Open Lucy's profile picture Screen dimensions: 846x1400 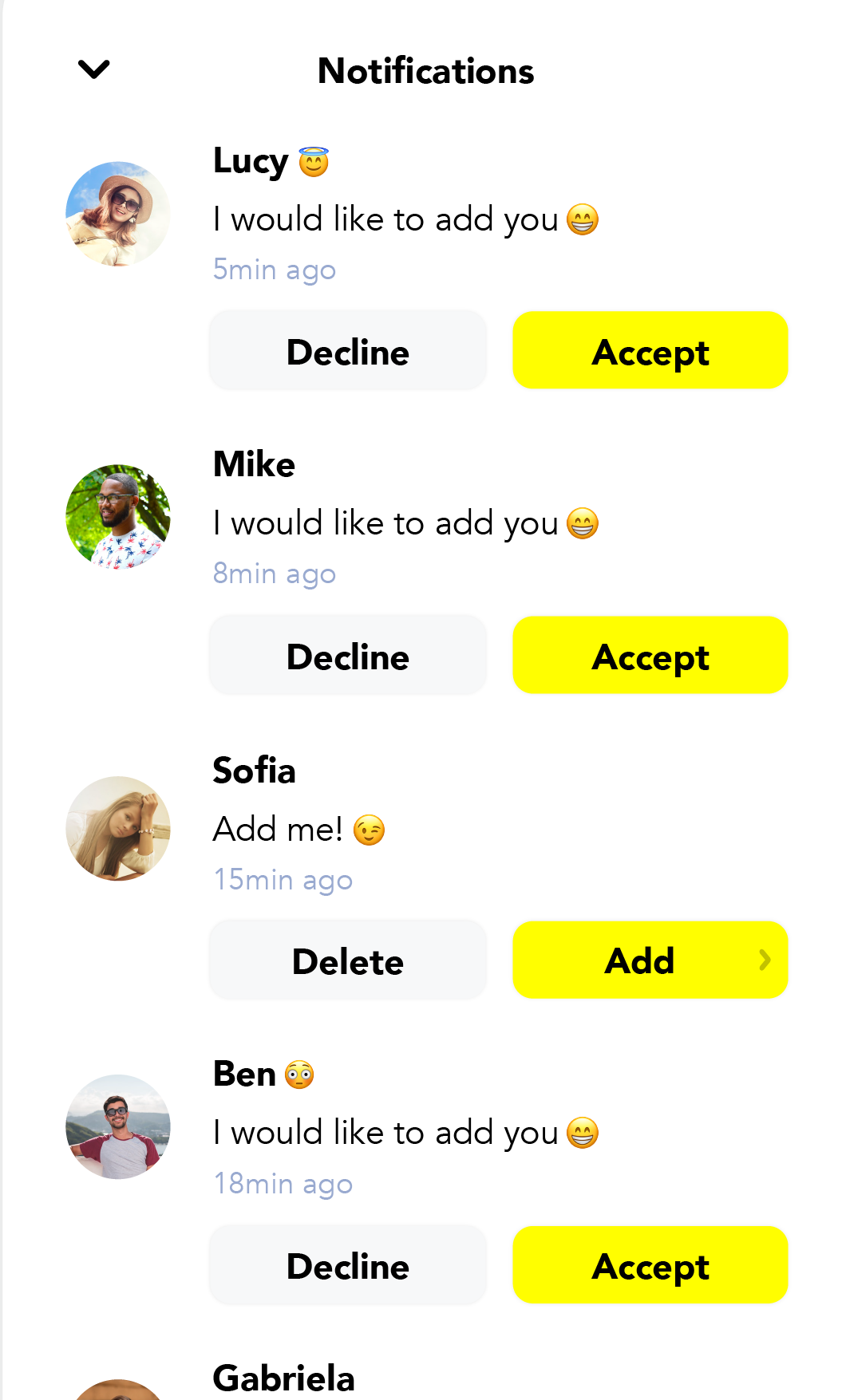(x=118, y=214)
